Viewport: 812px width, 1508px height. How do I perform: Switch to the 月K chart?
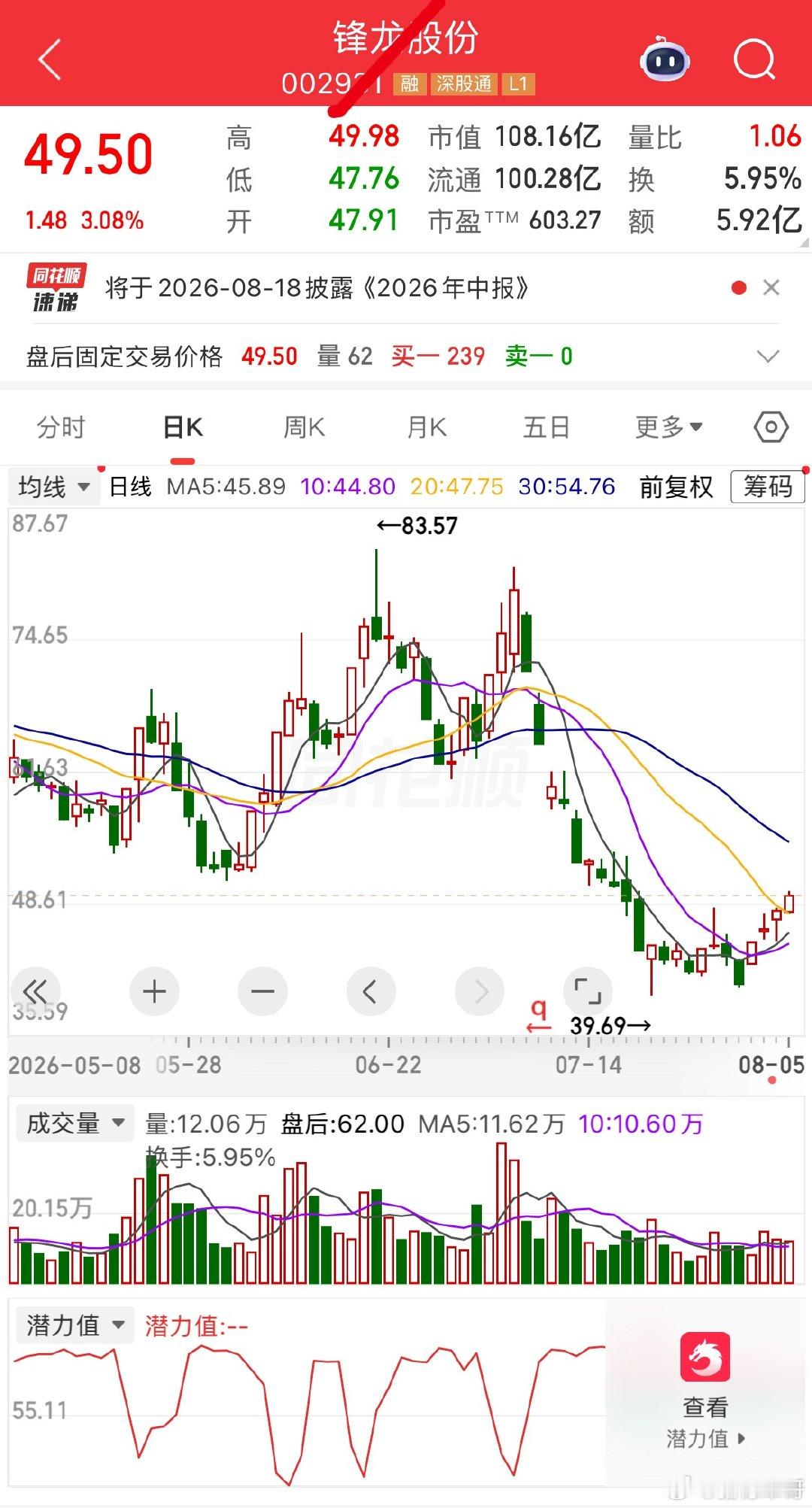(x=426, y=427)
